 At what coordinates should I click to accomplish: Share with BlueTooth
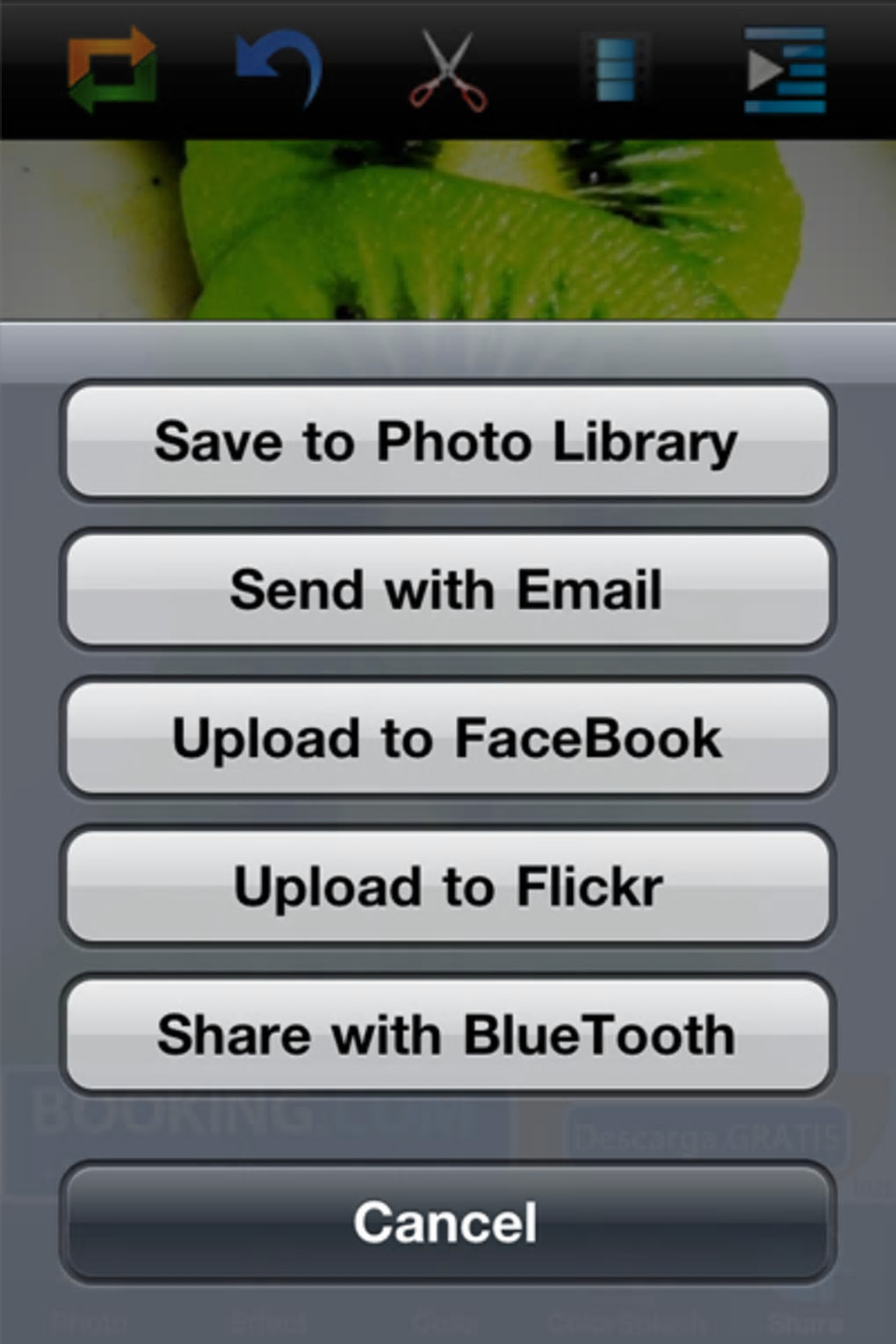tap(446, 1035)
